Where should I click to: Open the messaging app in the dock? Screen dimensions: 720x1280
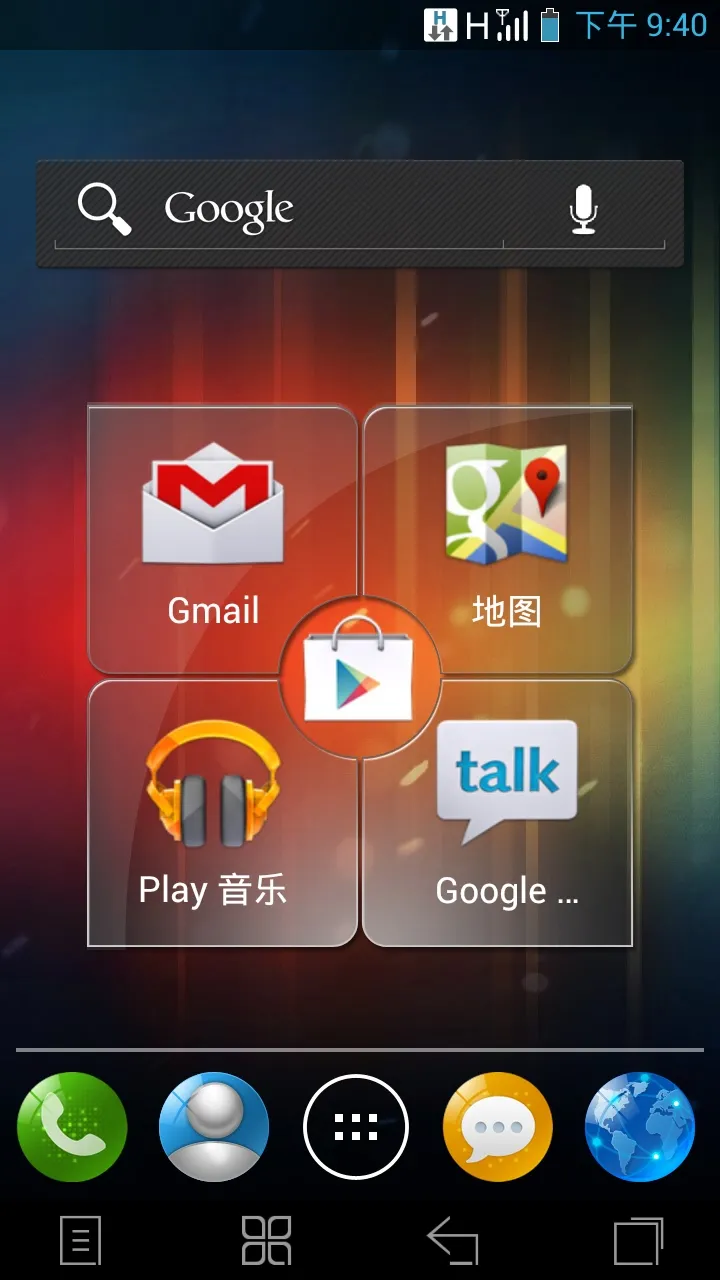[x=498, y=1127]
